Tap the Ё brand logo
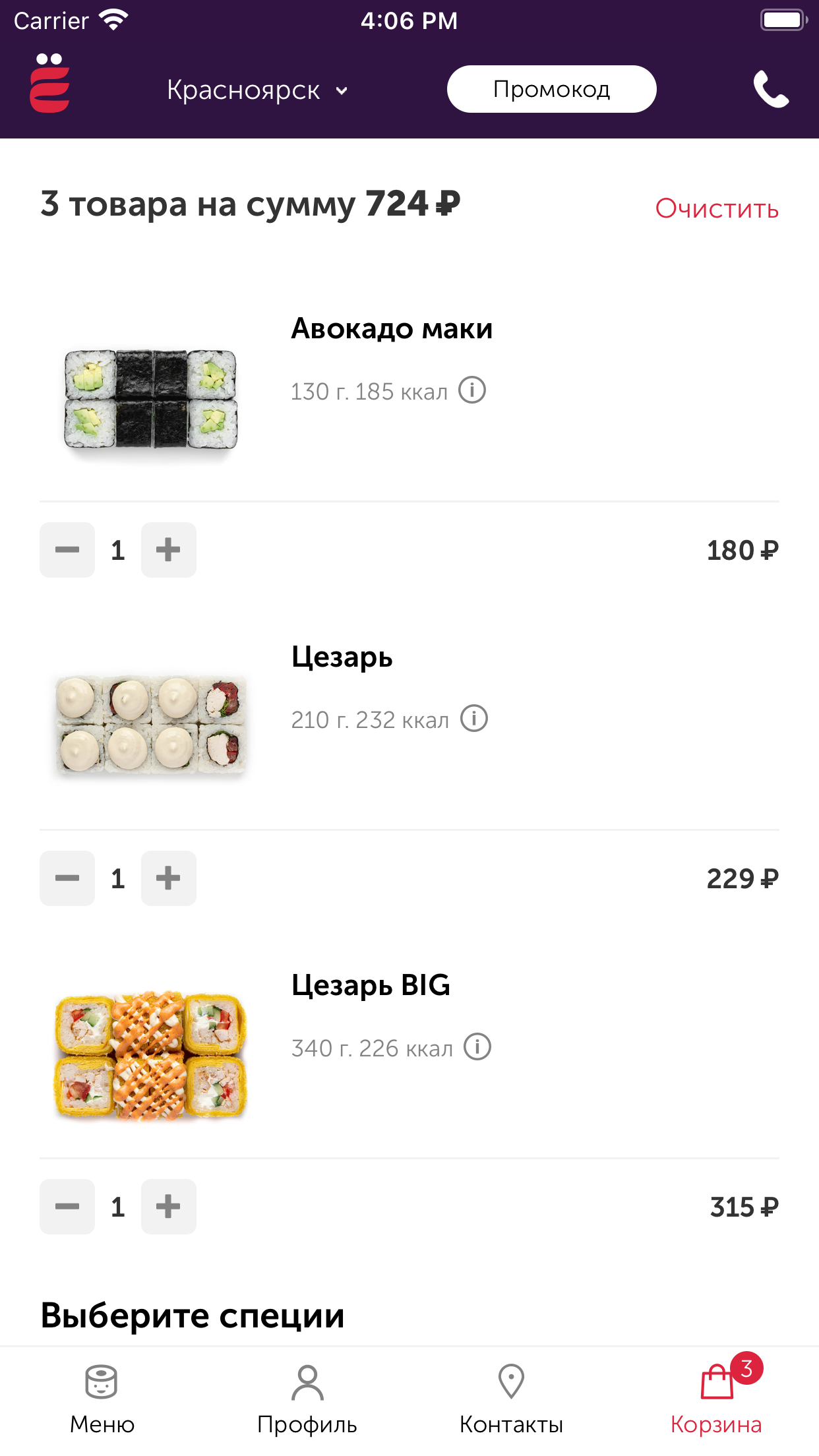Viewport: 819px width, 1456px height. point(49,84)
